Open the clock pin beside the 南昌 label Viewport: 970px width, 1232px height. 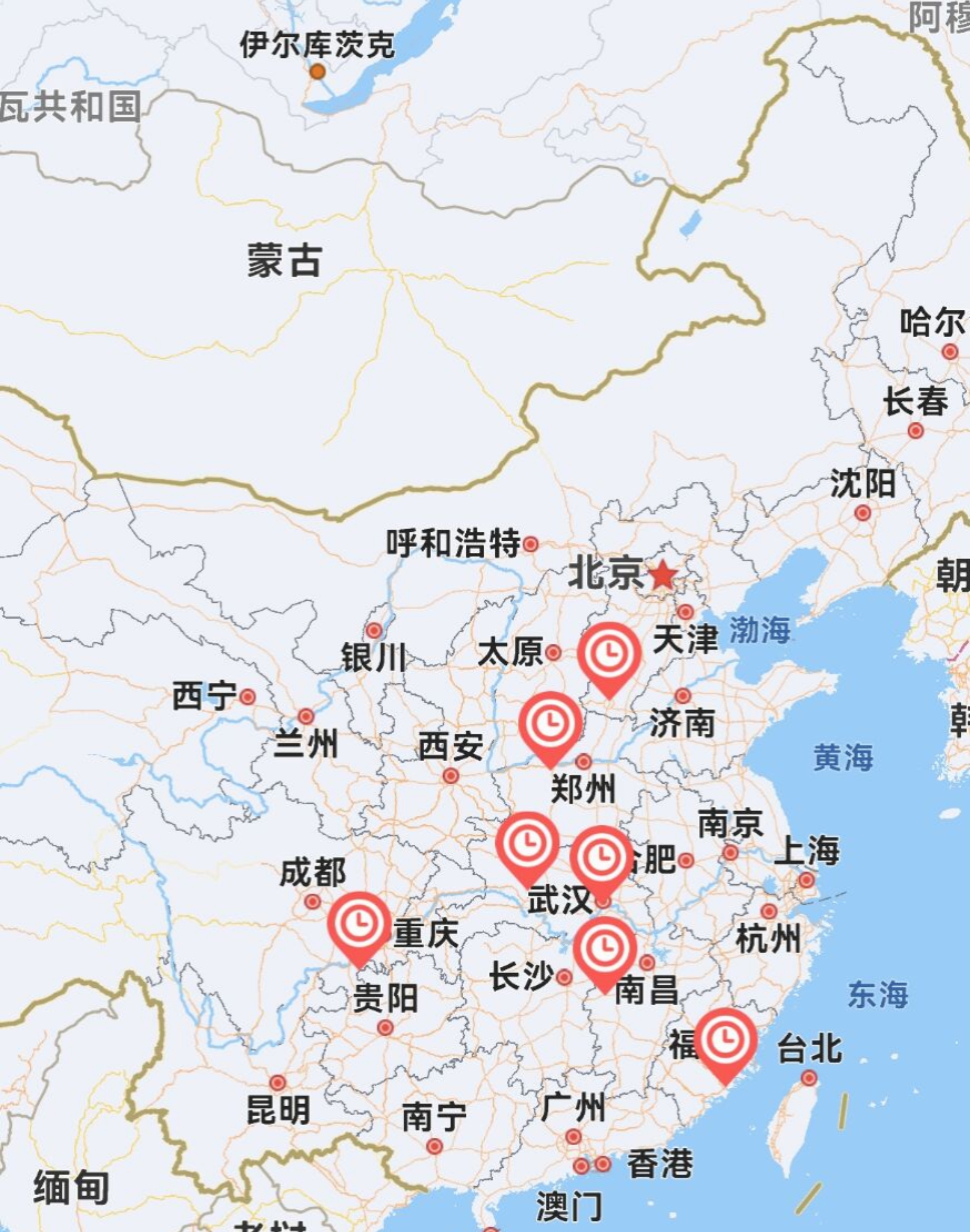pyautogui.click(x=605, y=948)
